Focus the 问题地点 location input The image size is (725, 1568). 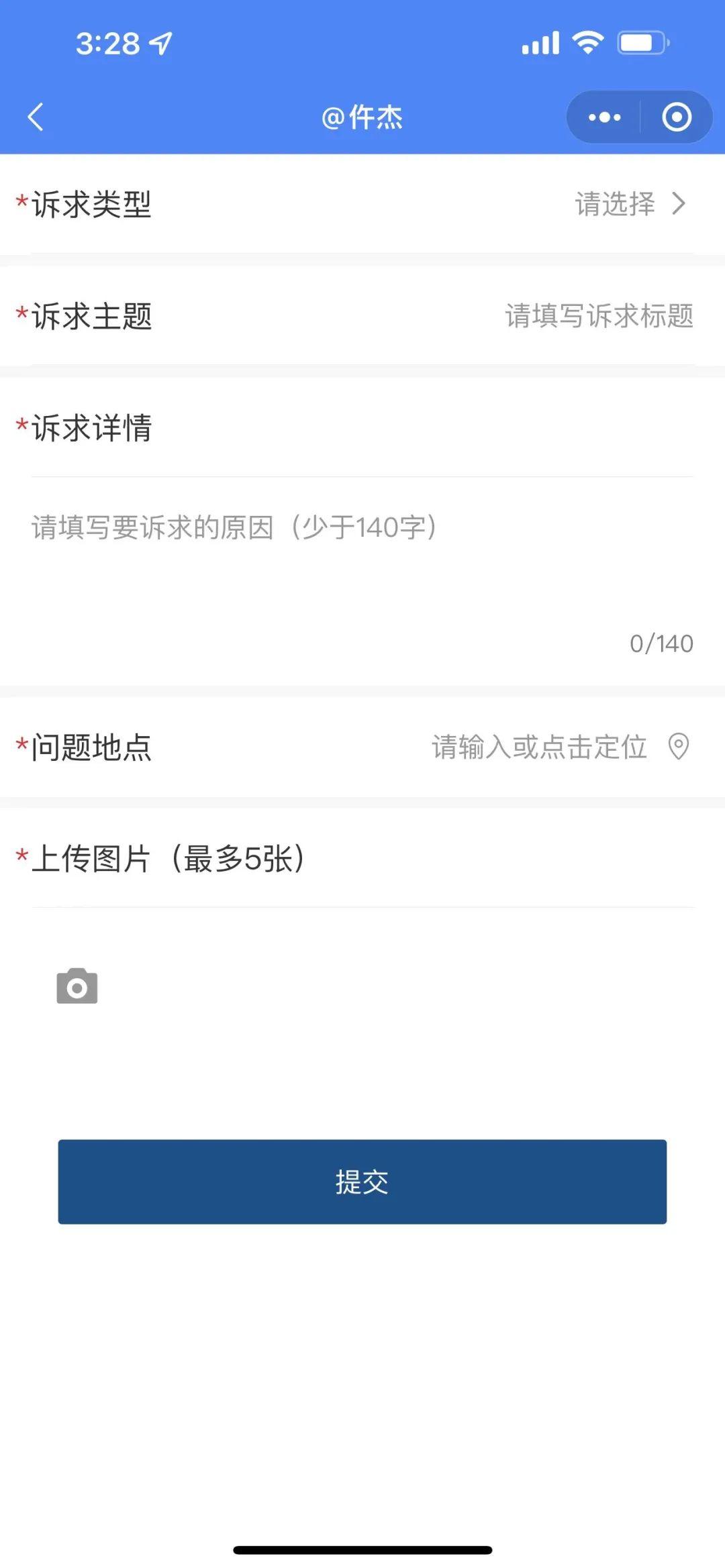tap(538, 747)
